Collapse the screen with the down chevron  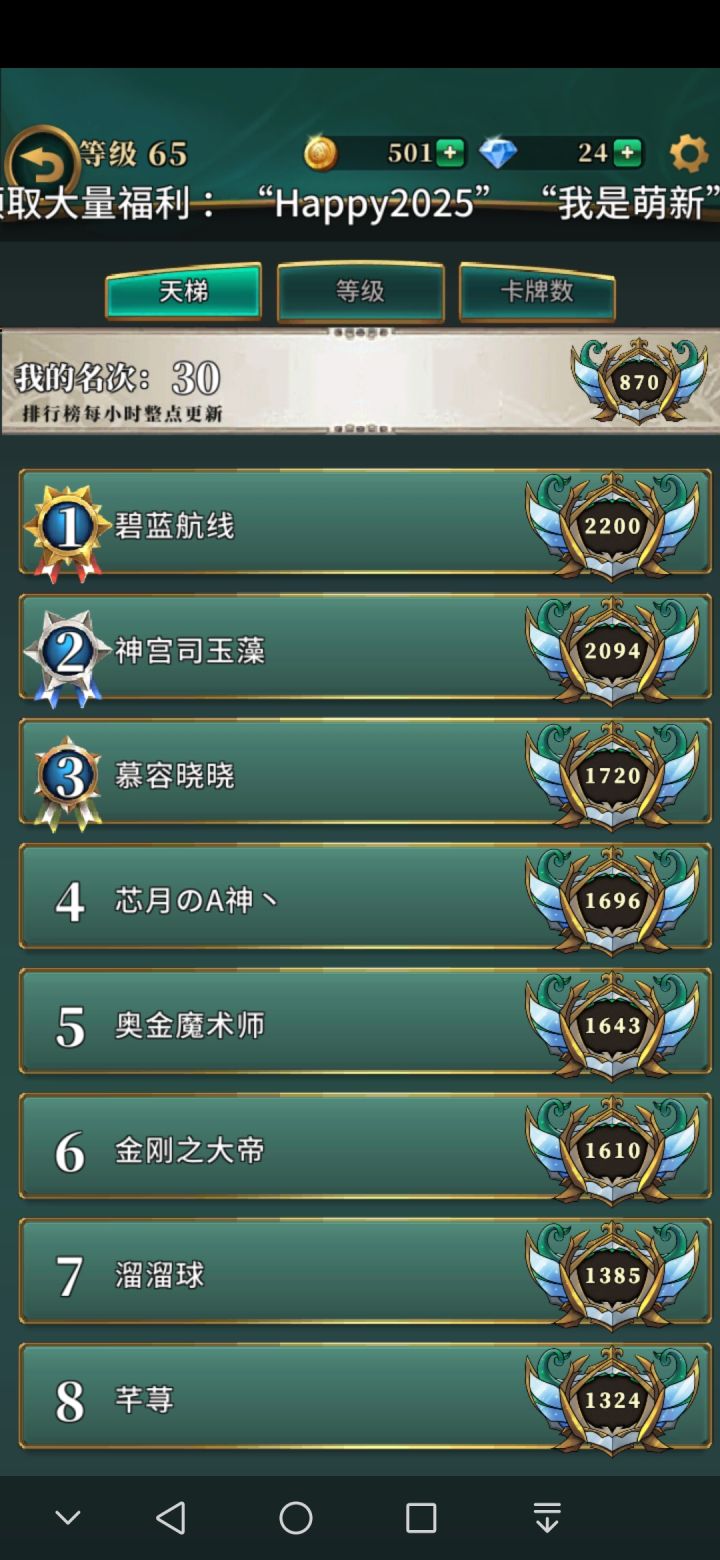[x=67, y=1517]
